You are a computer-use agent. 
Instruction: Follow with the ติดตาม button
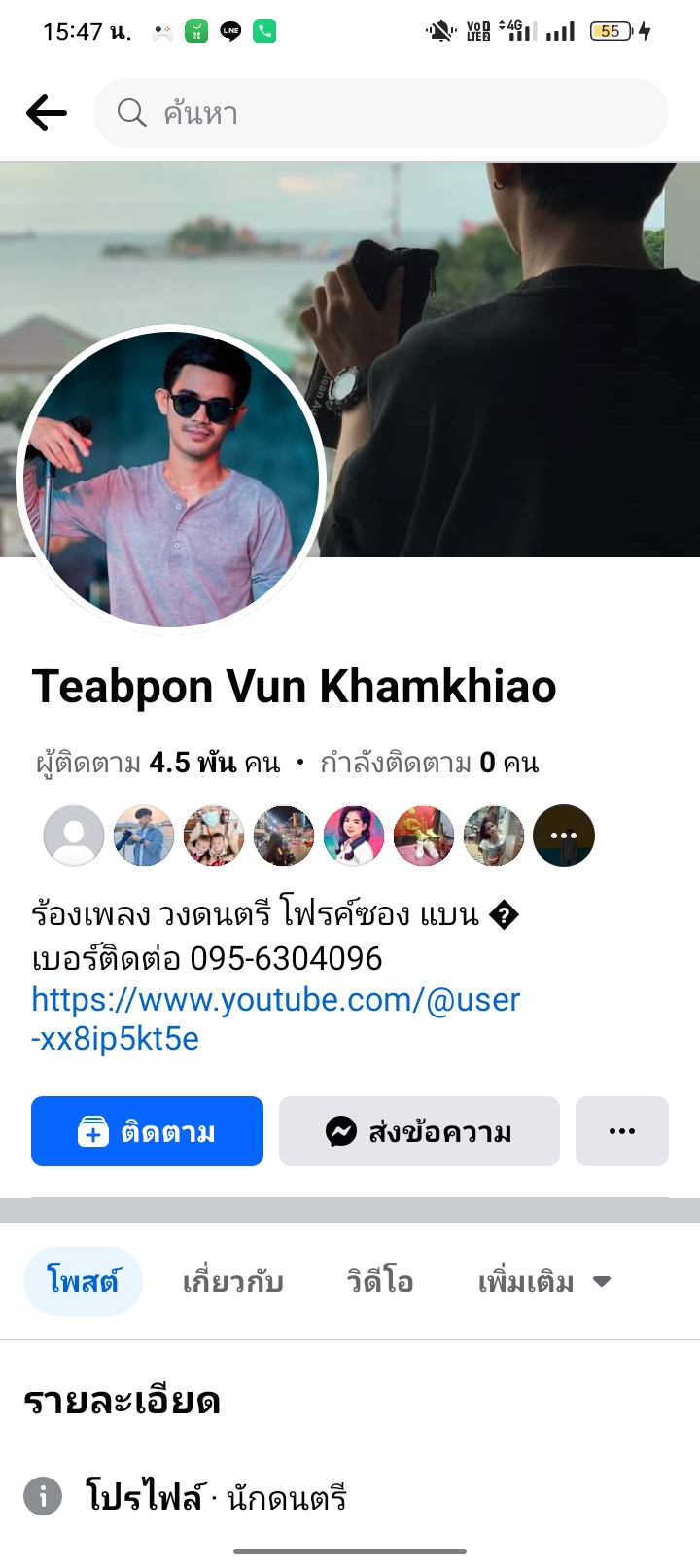pyautogui.click(x=147, y=1131)
